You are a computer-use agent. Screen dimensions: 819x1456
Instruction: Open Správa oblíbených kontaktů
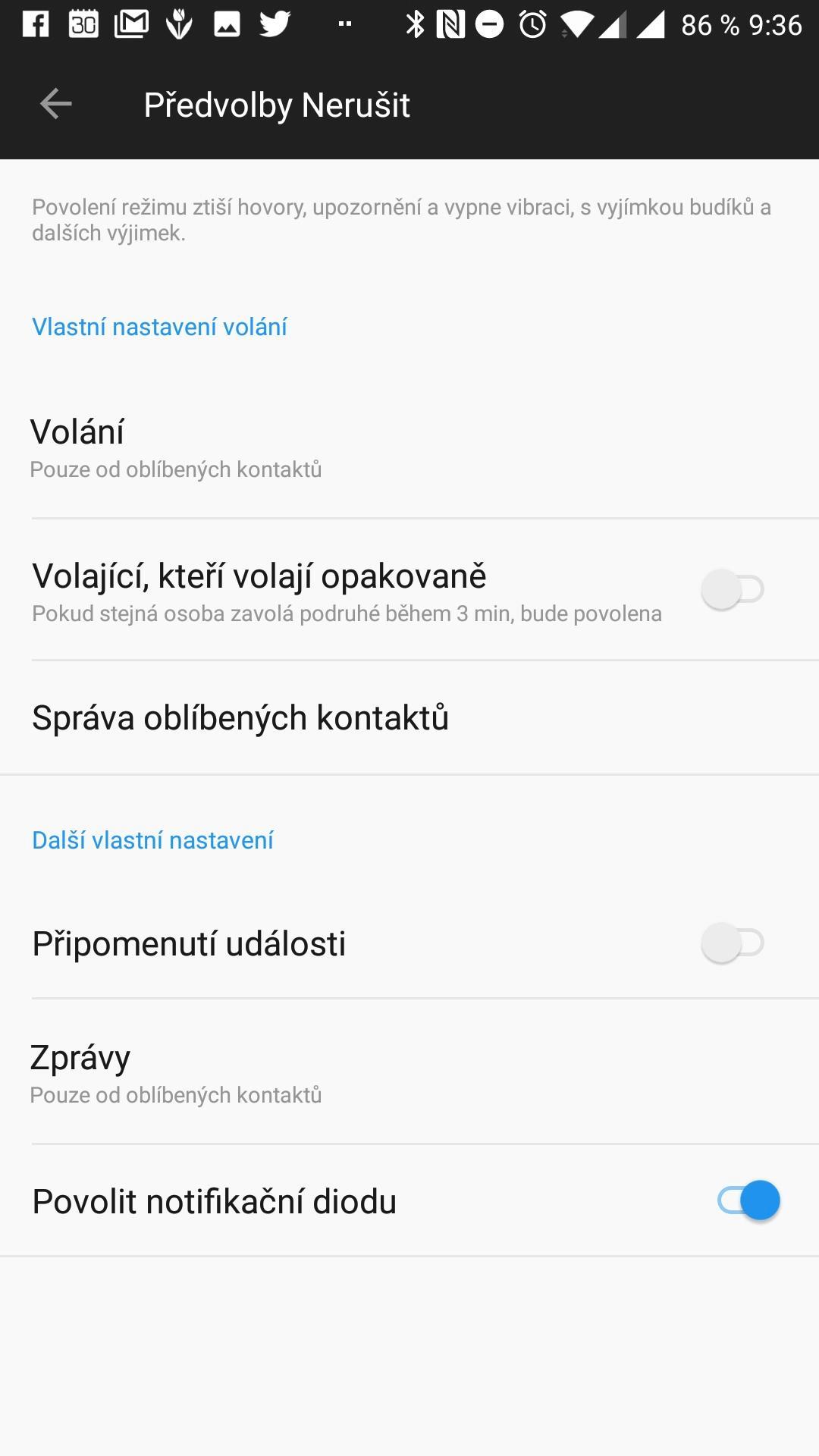pyautogui.click(x=409, y=717)
